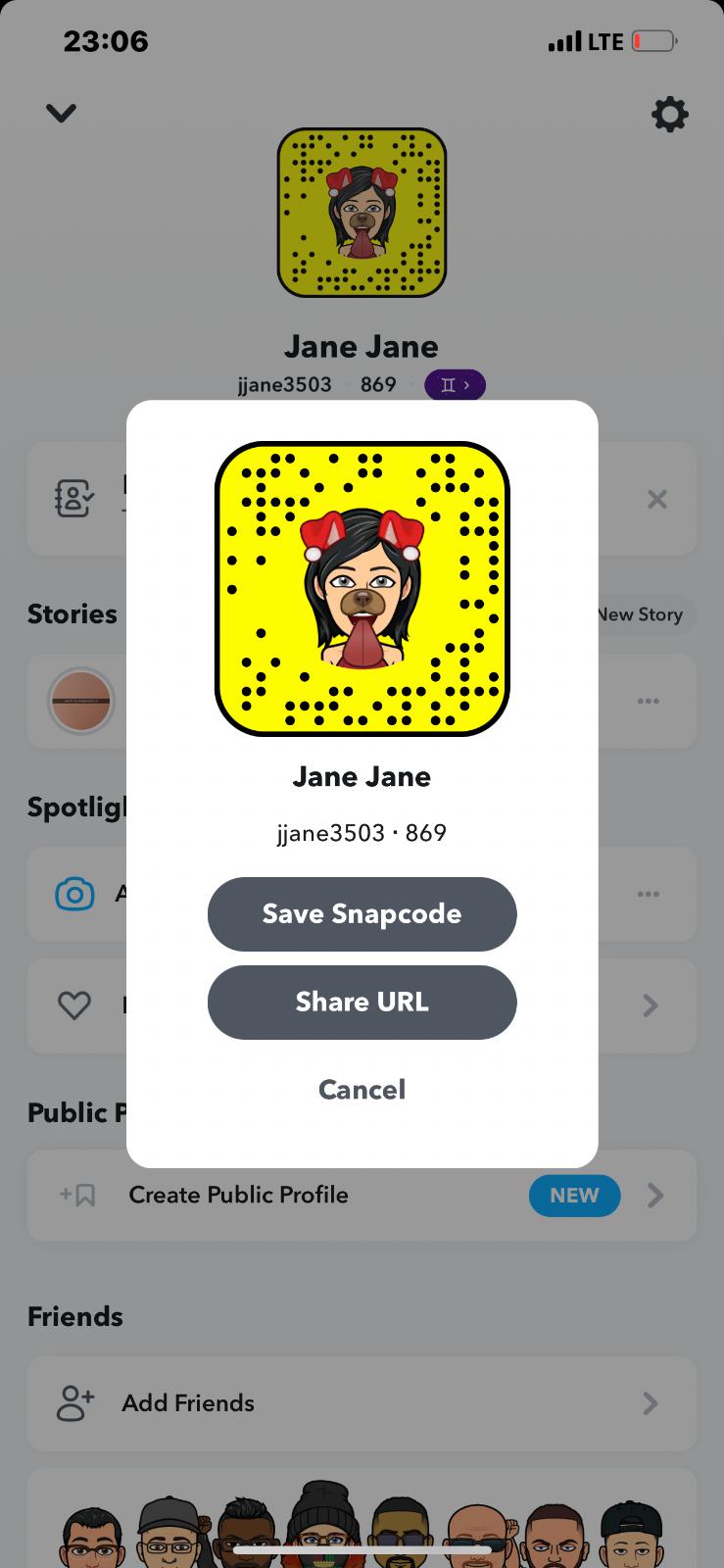
Task: Tap the New Story button
Action: point(643,614)
